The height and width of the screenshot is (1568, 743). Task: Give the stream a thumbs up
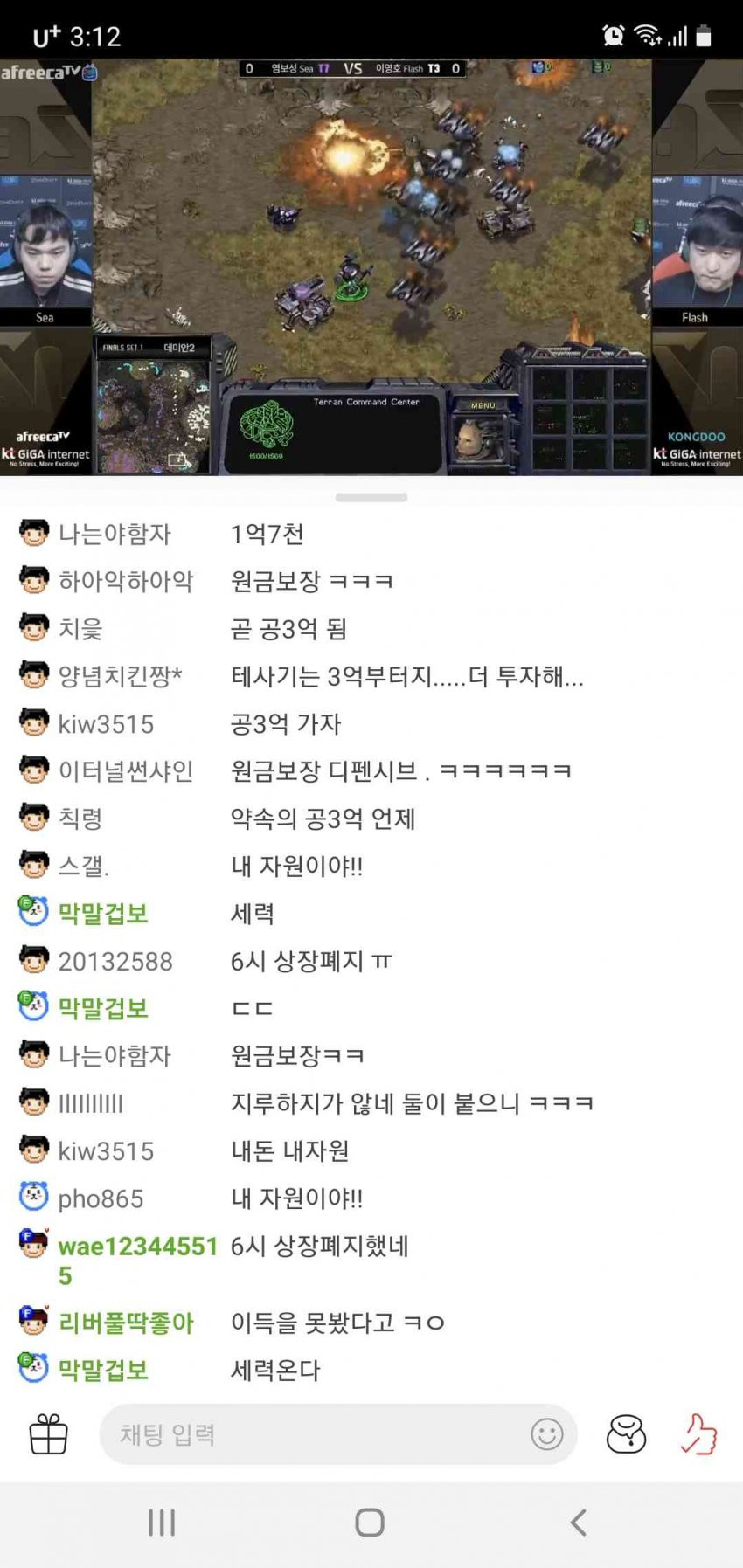pos(699,1434)
